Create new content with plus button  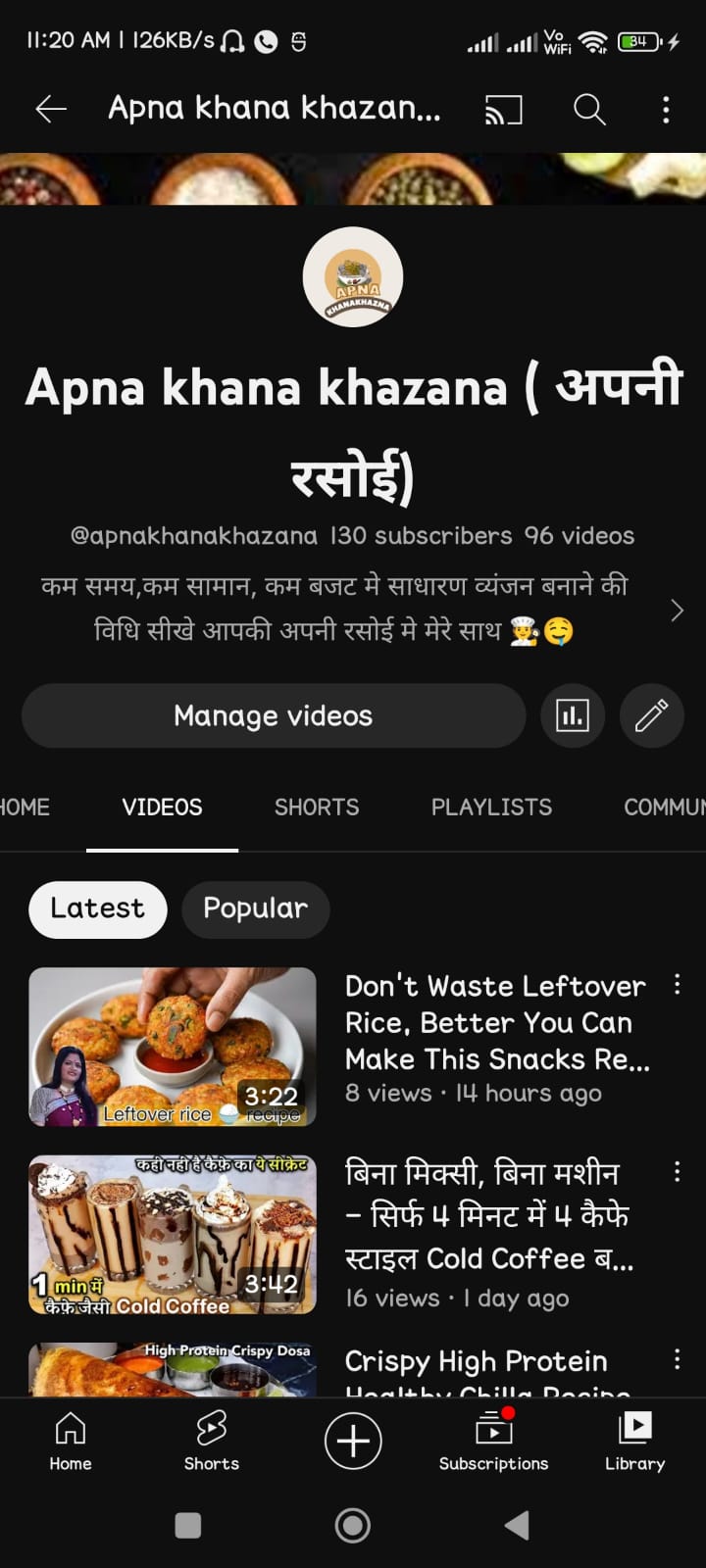click(x=353, y=1441)
